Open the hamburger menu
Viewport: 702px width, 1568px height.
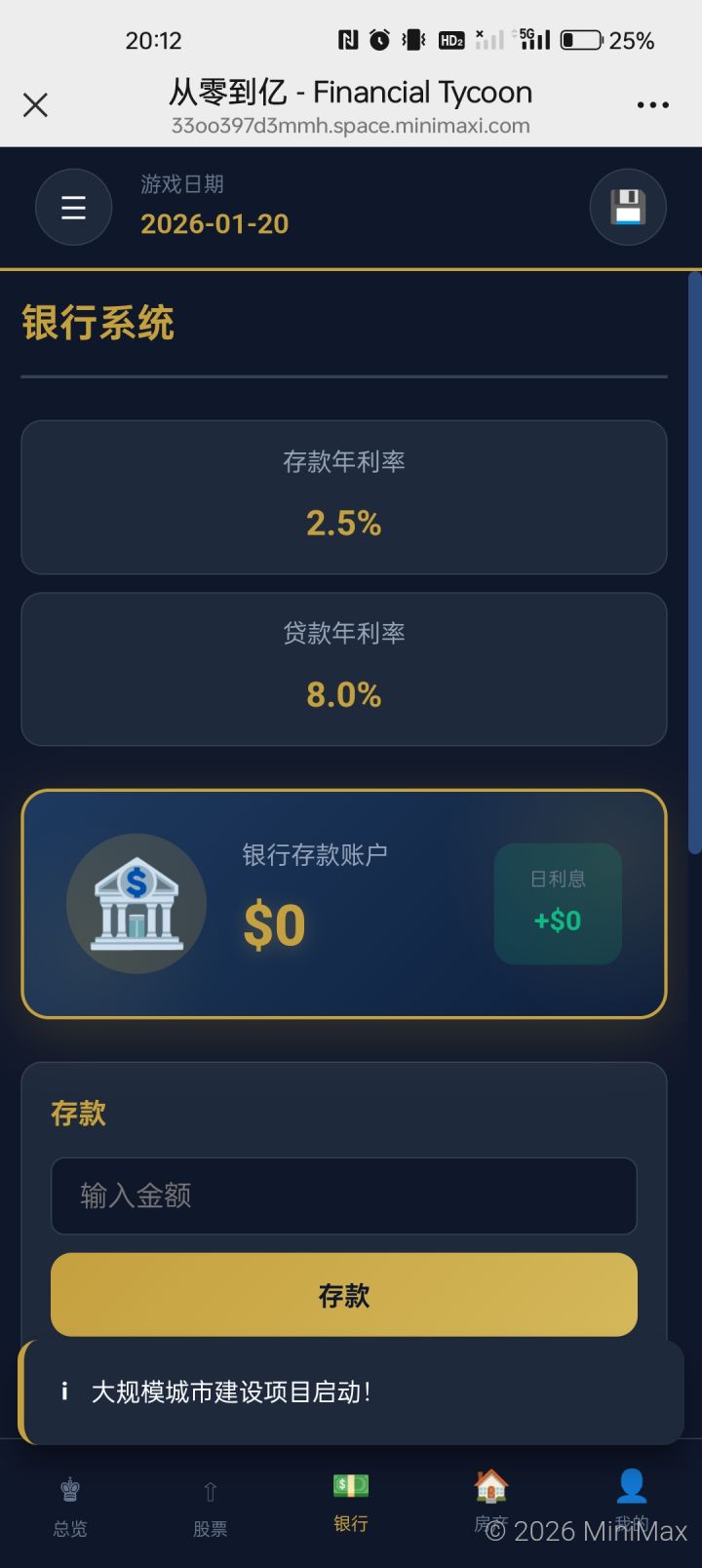click(x=73, y=207)
